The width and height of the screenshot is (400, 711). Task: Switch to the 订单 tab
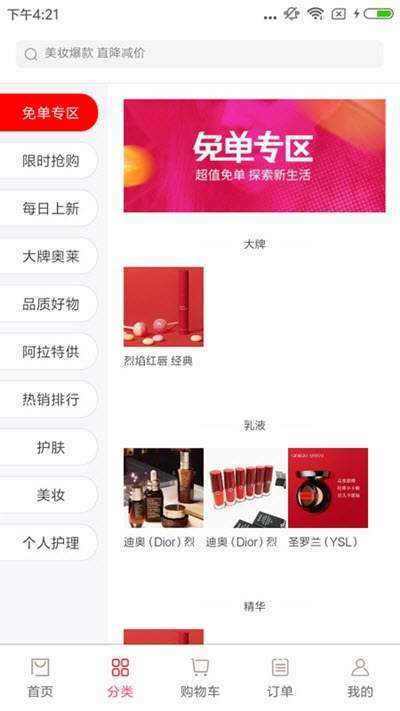tap(280, 678)
